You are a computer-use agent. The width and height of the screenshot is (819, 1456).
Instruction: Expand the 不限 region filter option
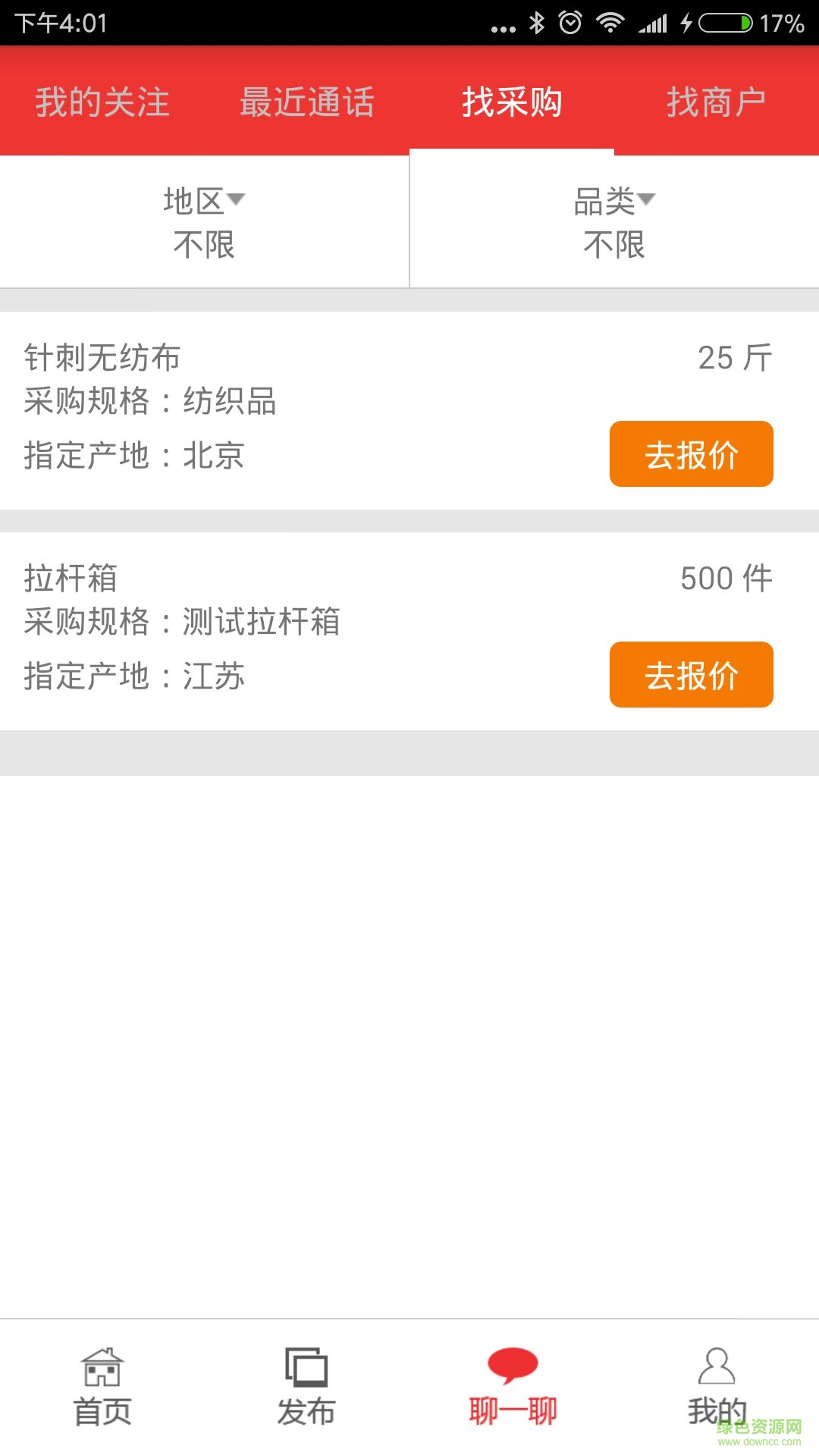click(203, 245)
